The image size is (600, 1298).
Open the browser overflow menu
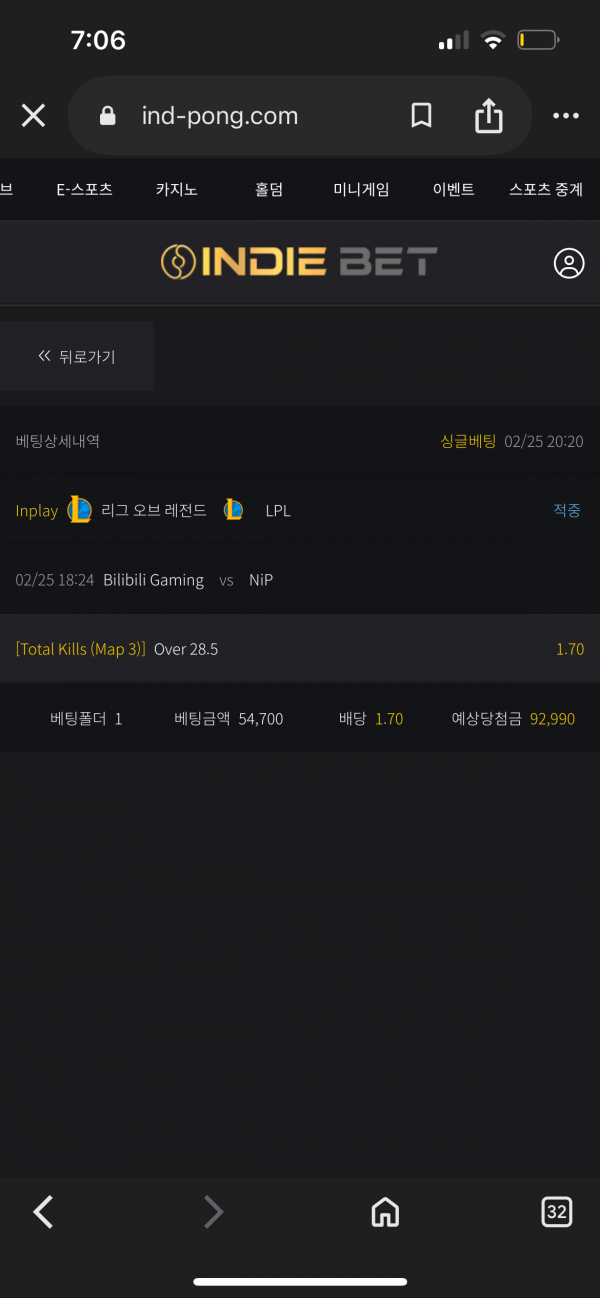(x=565, y=116)
